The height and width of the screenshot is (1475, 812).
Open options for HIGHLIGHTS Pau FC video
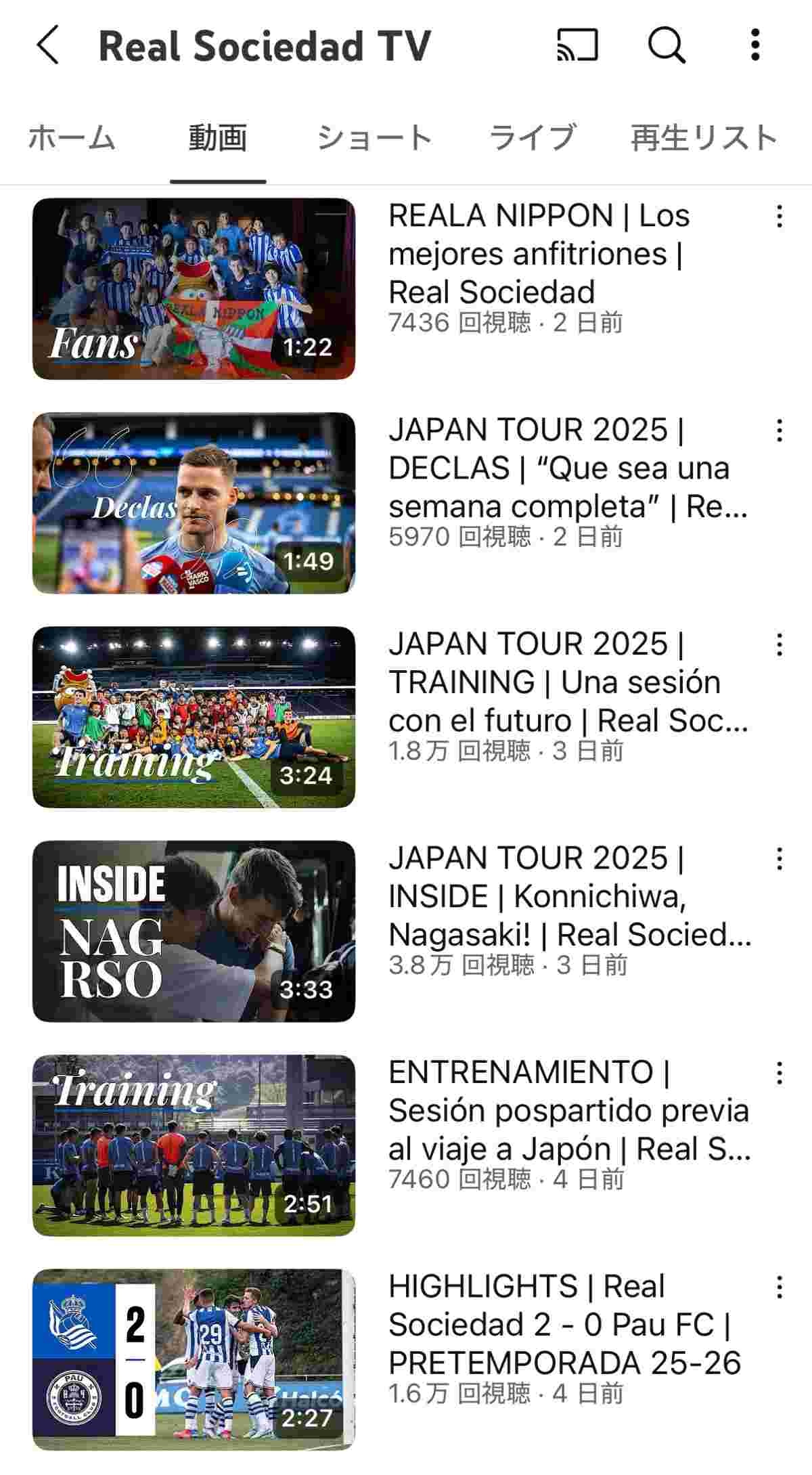[780, 1287]
